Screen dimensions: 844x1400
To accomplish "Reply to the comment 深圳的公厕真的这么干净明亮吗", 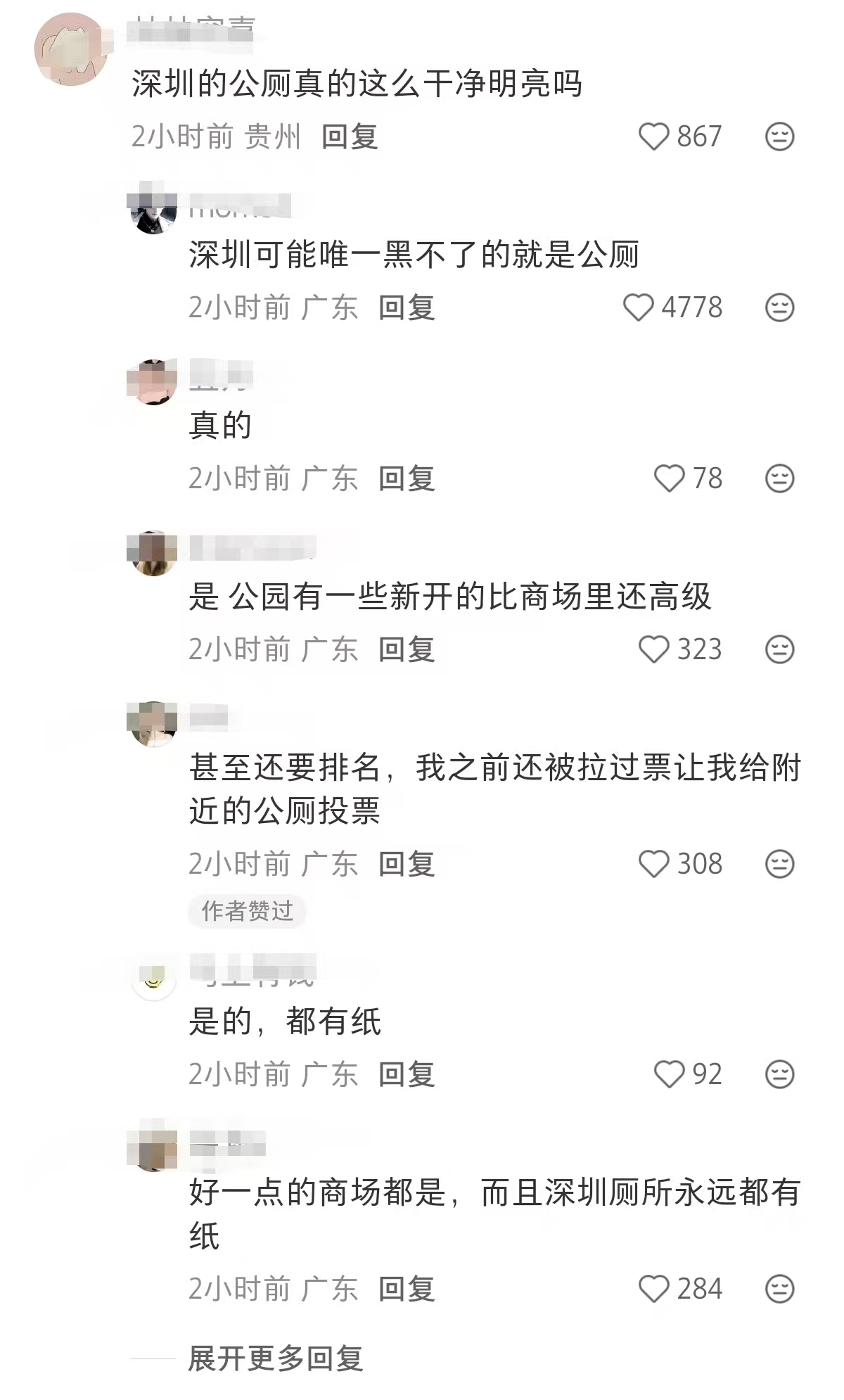I will pos(350,136).
